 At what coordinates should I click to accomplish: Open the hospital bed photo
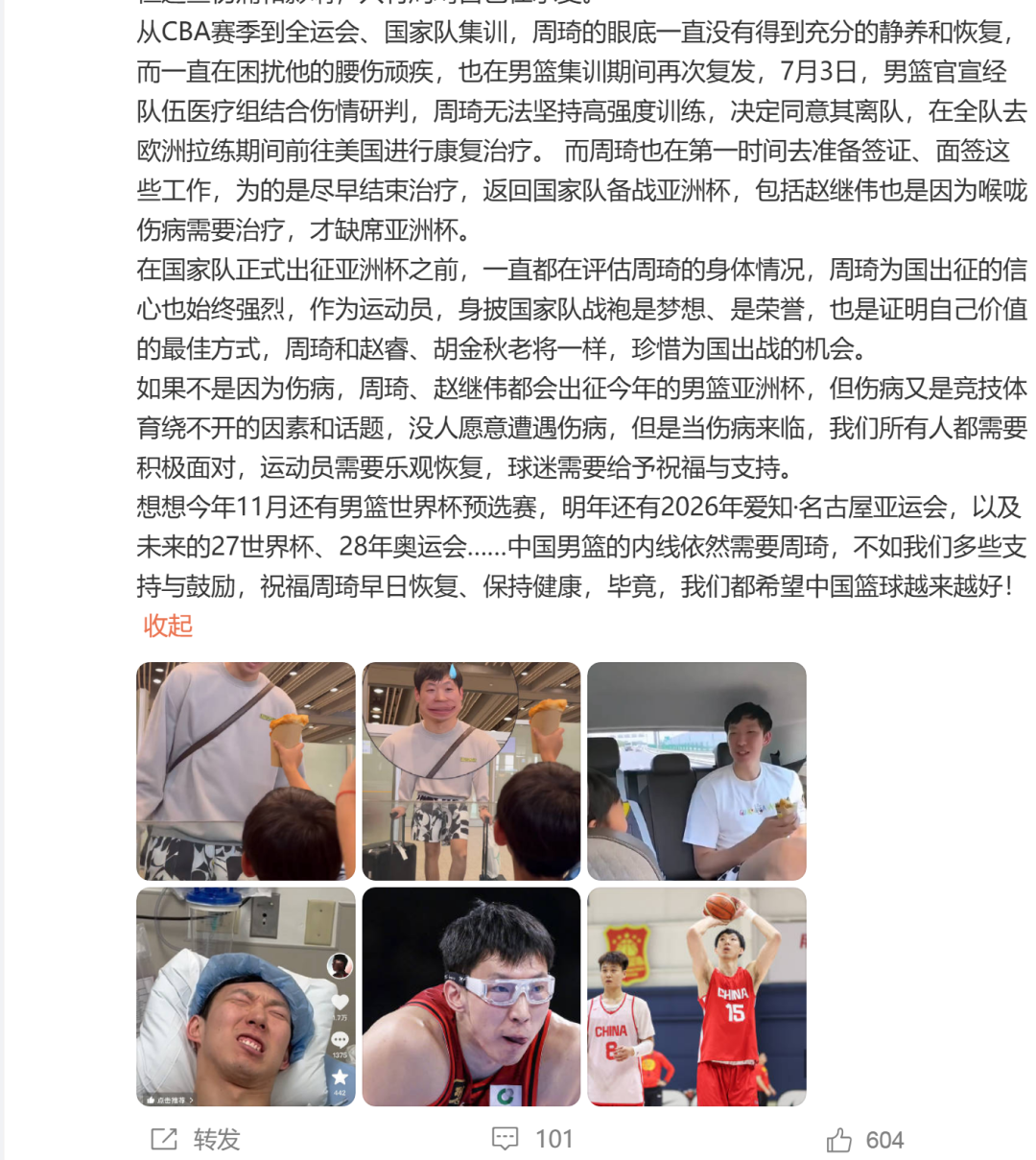point(246,996)
